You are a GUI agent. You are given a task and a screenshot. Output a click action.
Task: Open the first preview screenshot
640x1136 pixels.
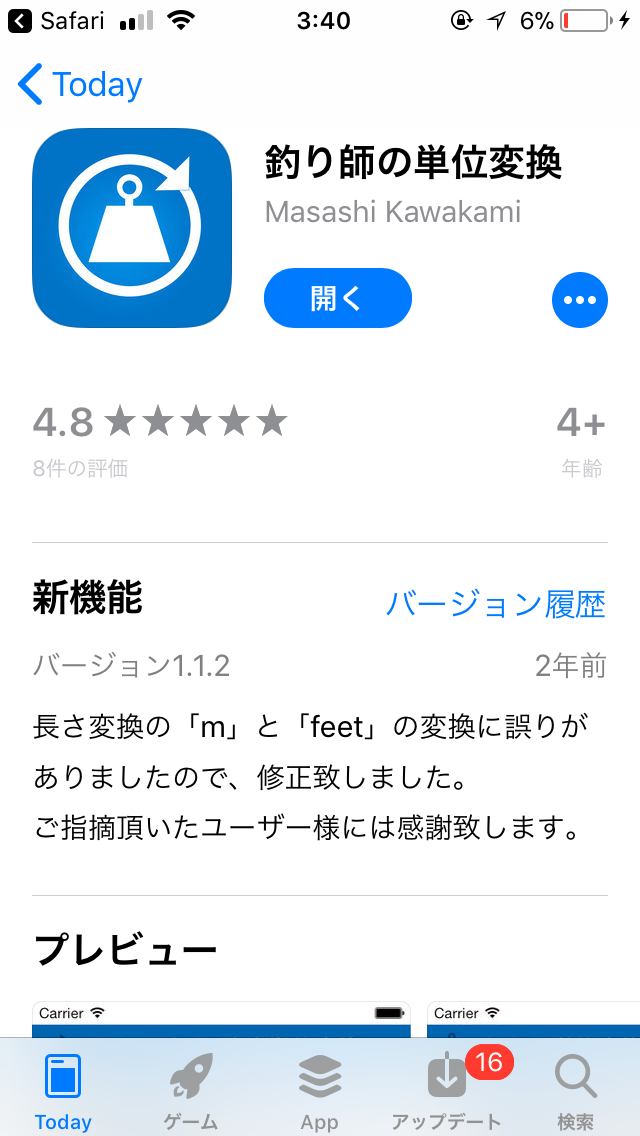pyautogui.click(x=221, y=1019)
